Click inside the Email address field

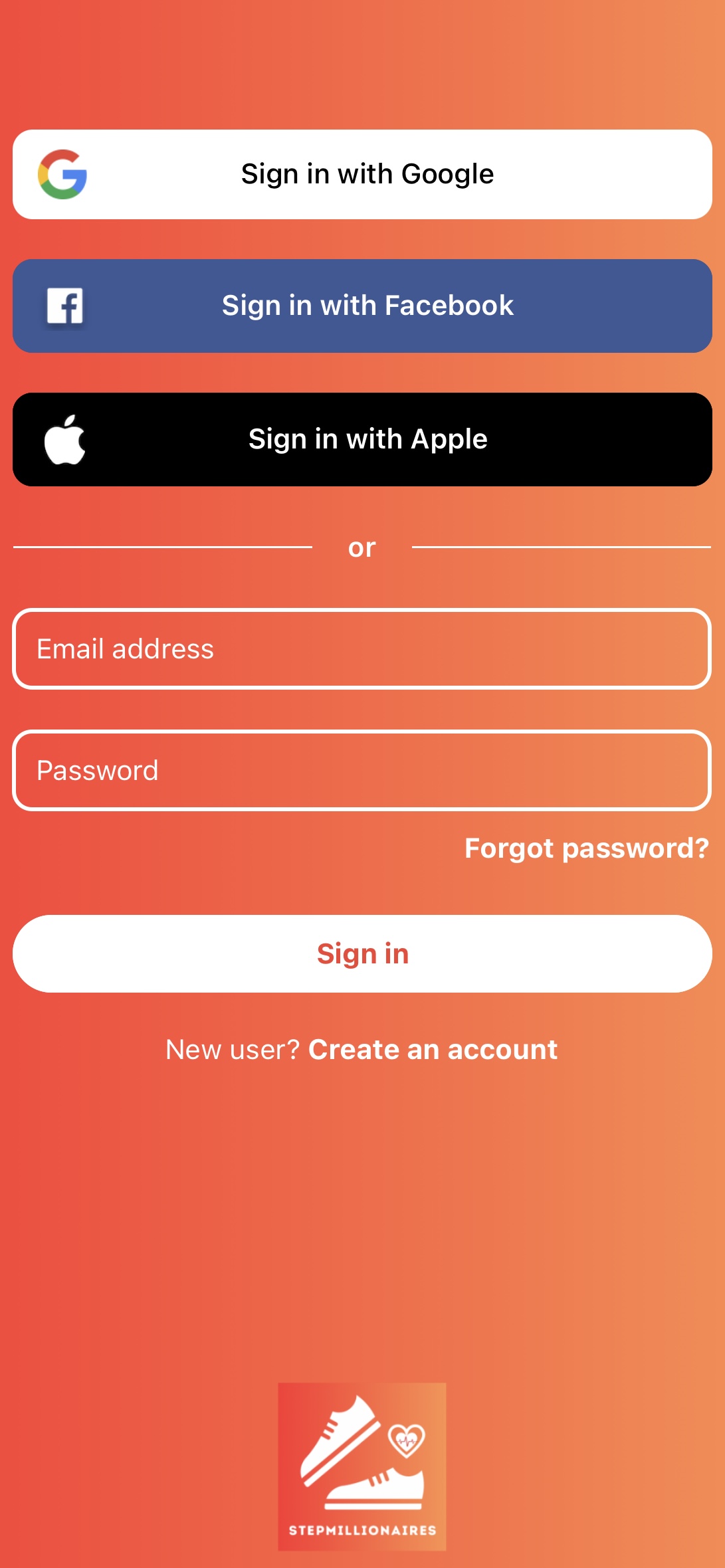coord(362,648)
